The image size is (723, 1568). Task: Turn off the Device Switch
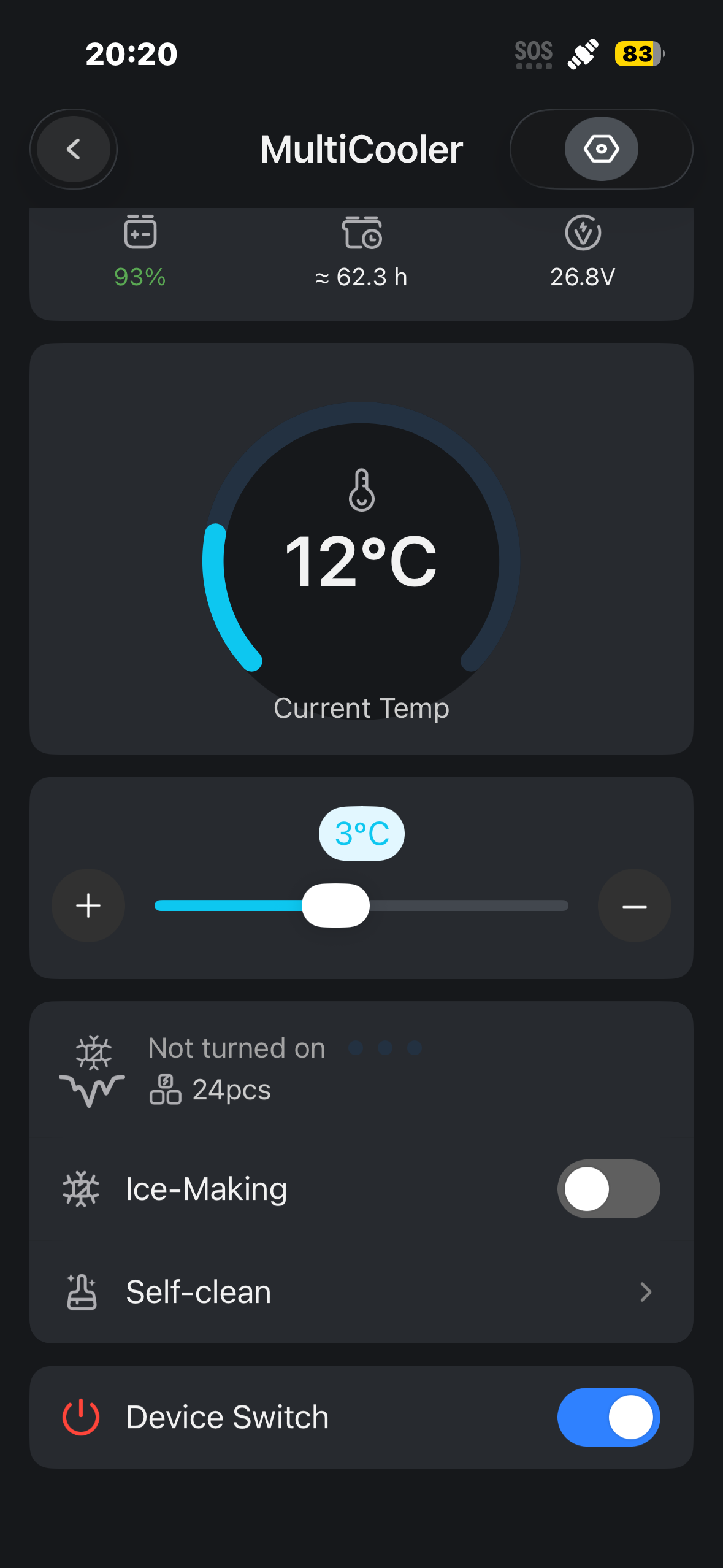(608, 1417)
